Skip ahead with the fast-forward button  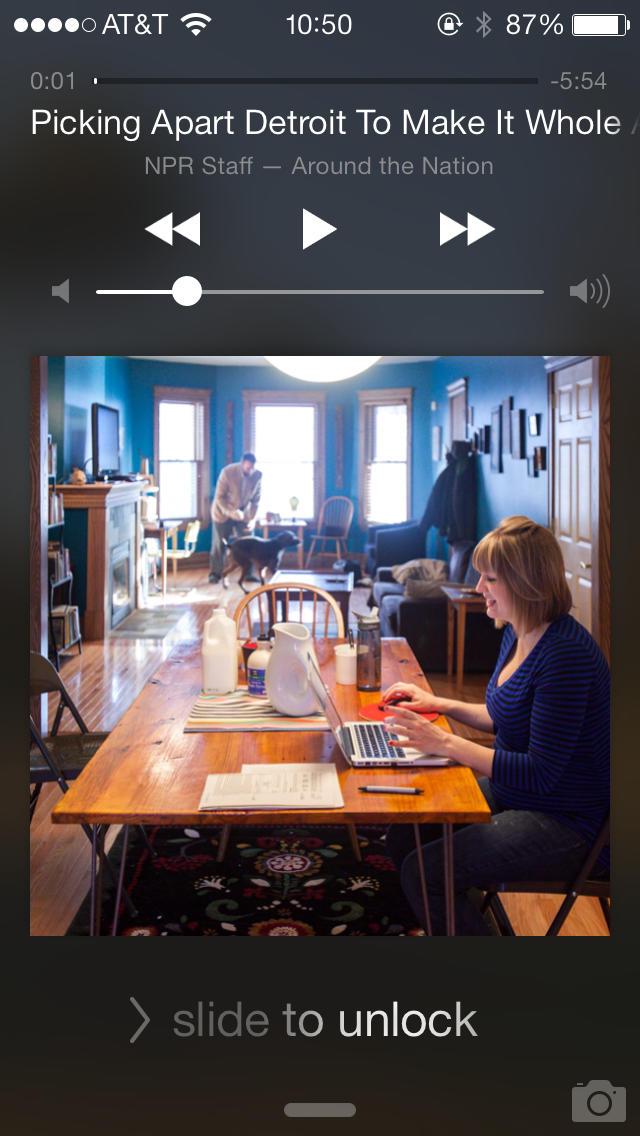click(x=467, y=229)
